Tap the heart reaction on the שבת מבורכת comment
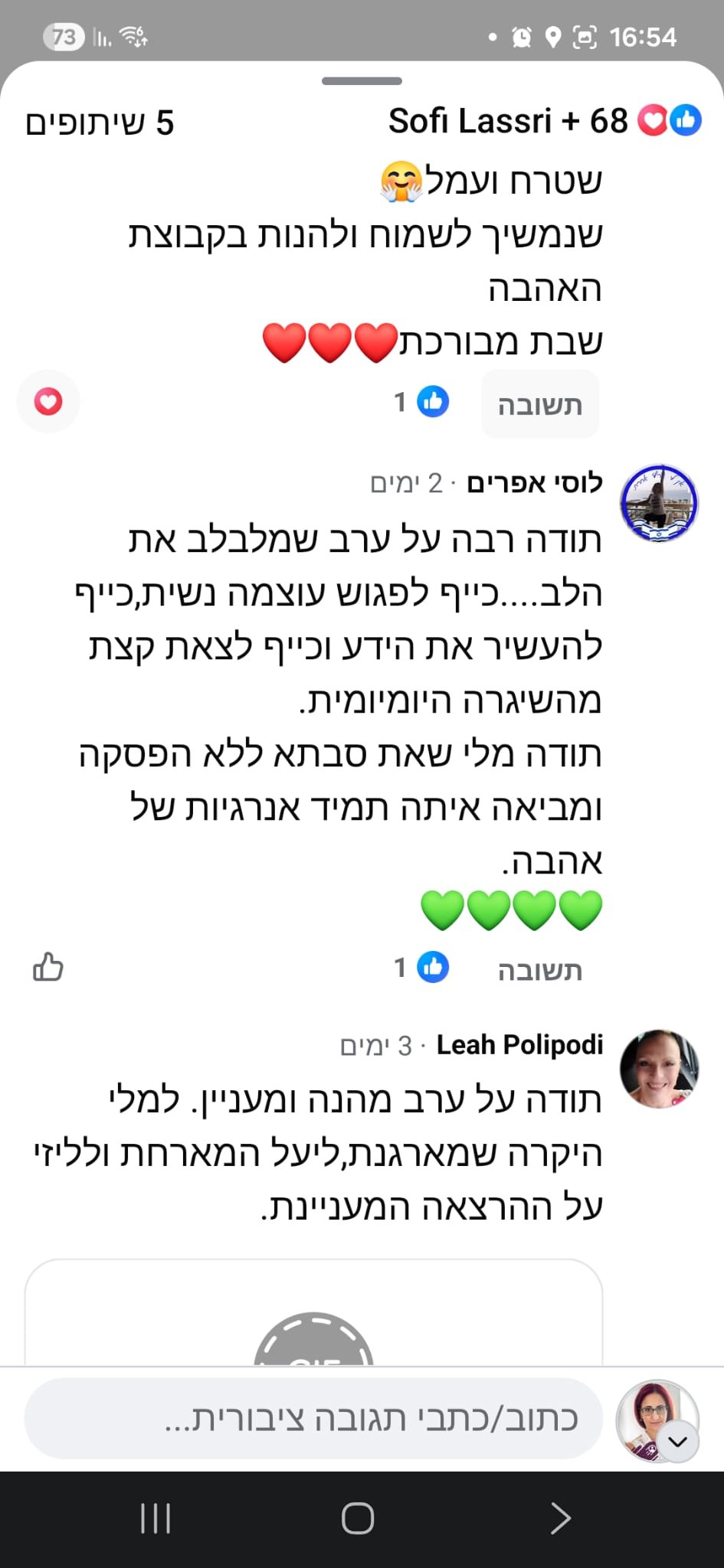Image resolution: width=724 pixels, height=1568 pixels. click(48, 402)
